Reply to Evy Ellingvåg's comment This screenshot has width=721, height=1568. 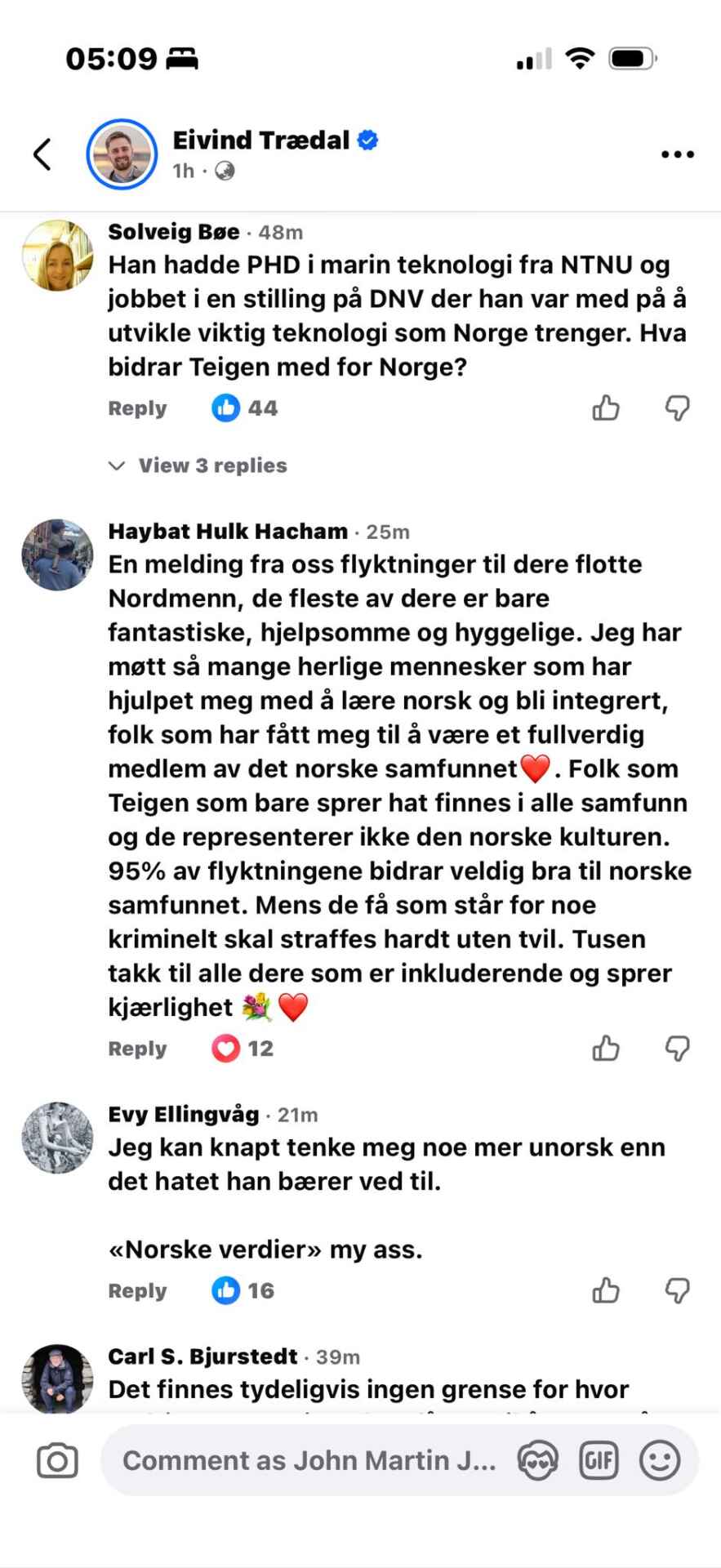pos(137,1291)
